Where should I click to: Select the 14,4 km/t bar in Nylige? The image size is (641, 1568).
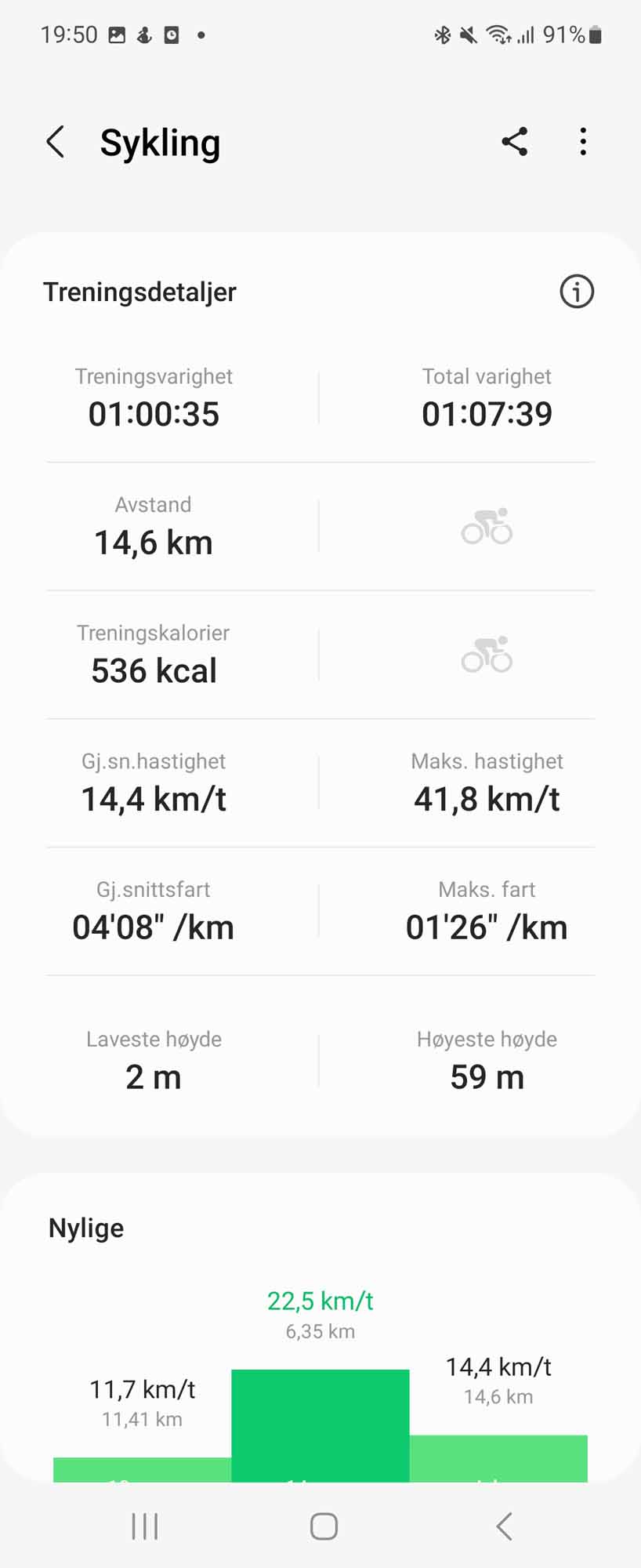point(498,1457)
